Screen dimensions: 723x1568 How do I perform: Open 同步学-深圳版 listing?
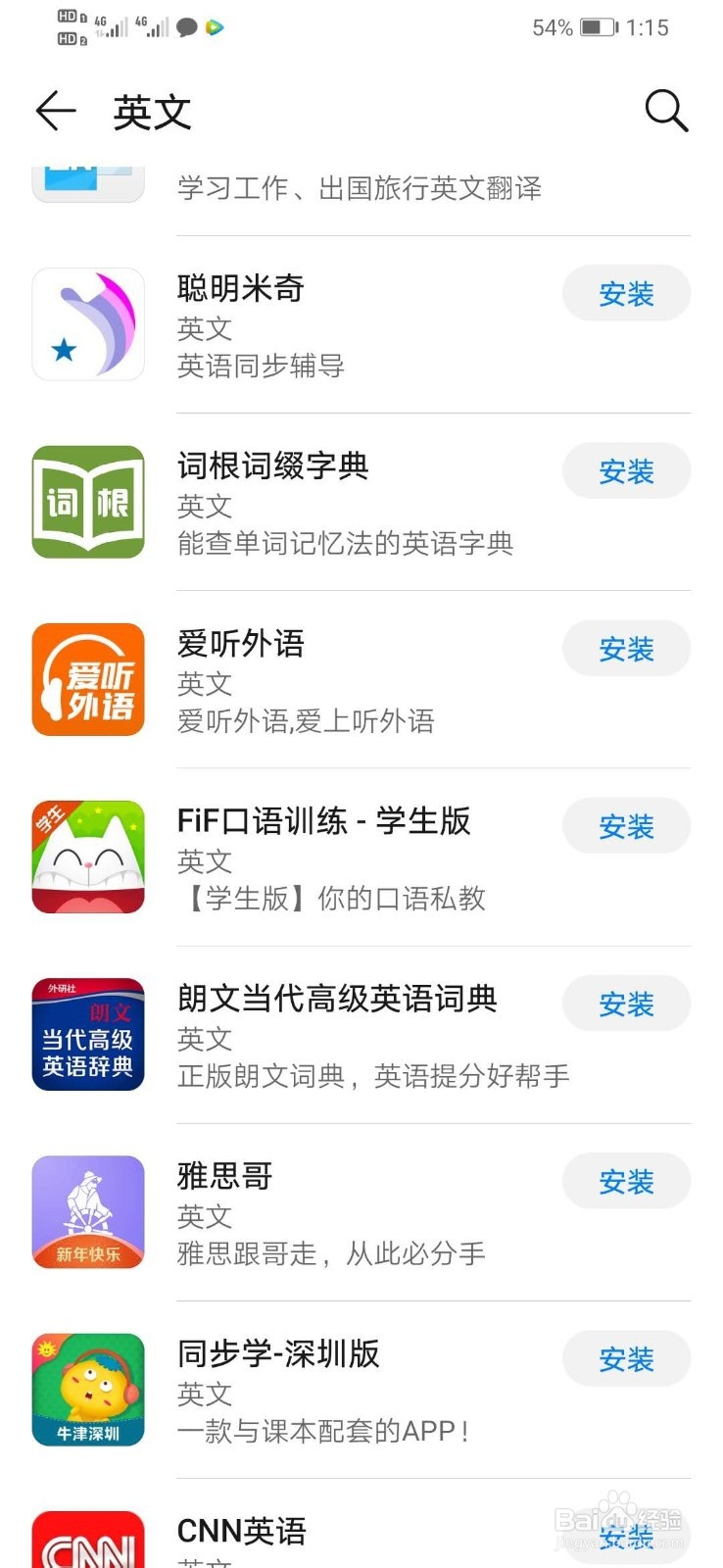(x=278, y=1353)
